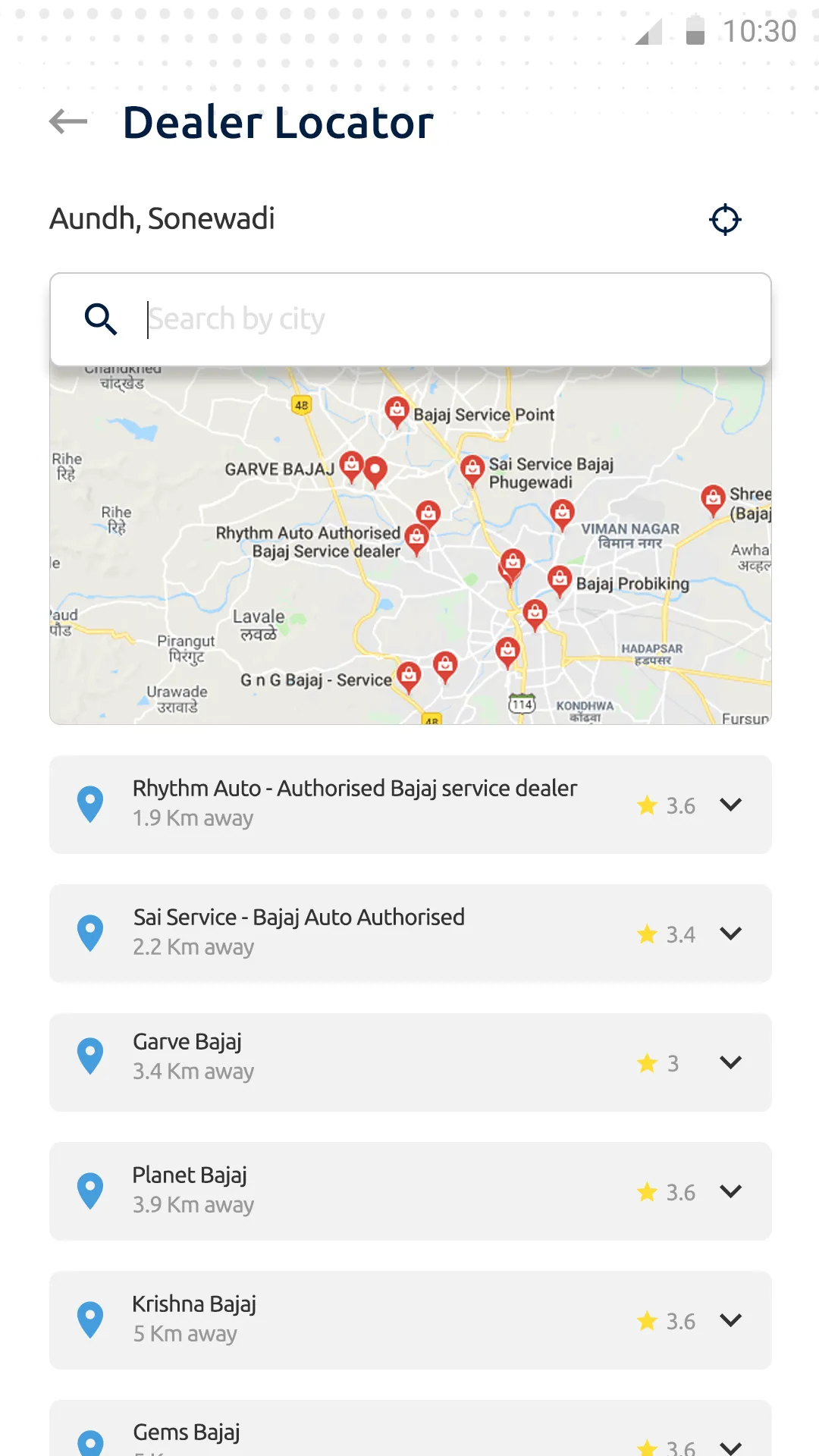
Task: Expand the Garve Bajaj card chevron
Action: coord(730,1062)
